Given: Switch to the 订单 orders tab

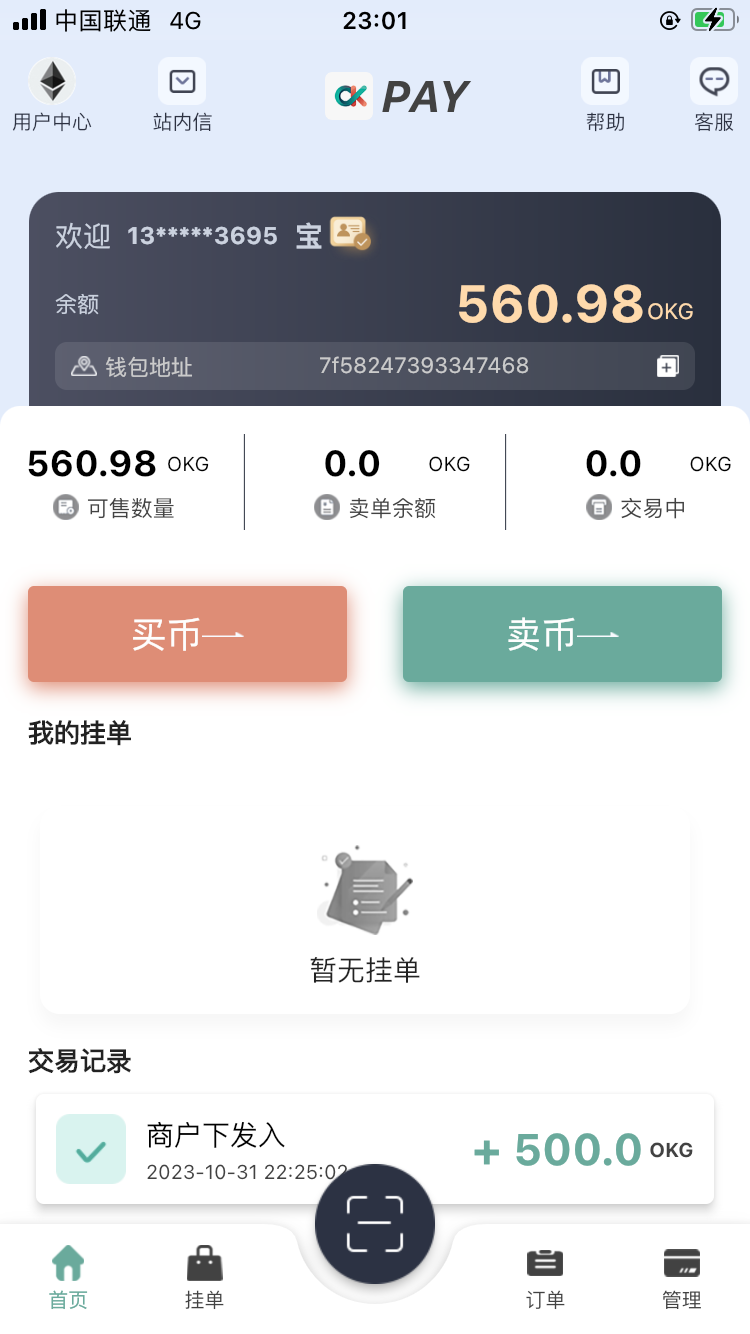Looking at the screenshot, I should (x=545, y=1277).
